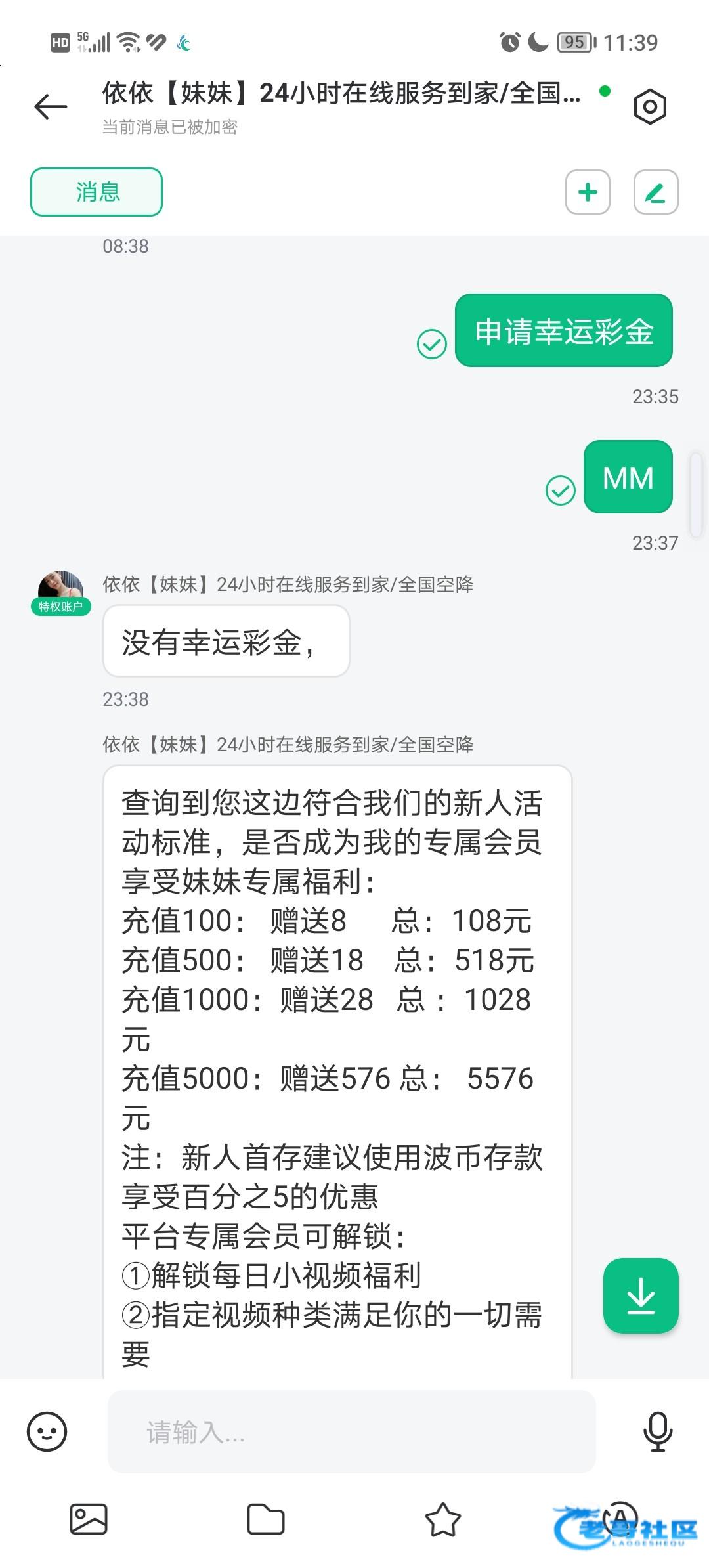This screenshot has height=1568, width=709.
Task: Open favorites star icon
Action: point(442,1519)
